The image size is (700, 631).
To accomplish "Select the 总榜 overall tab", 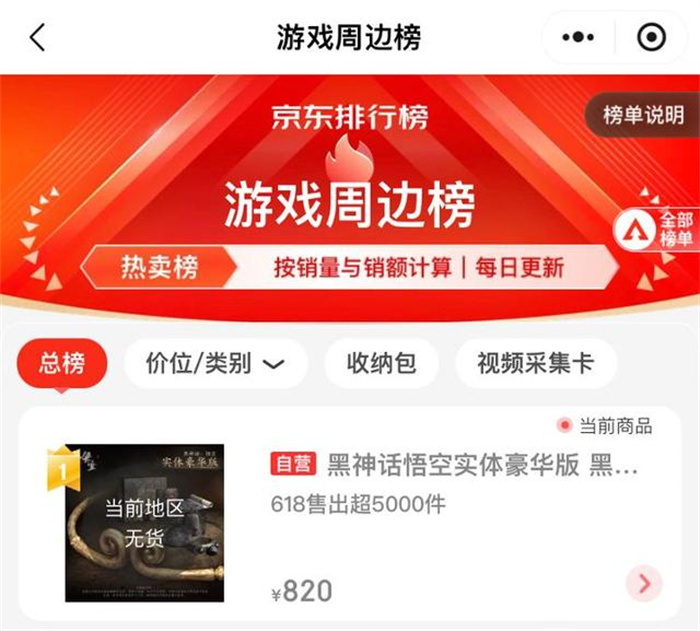I will click(x=62, y=363).
